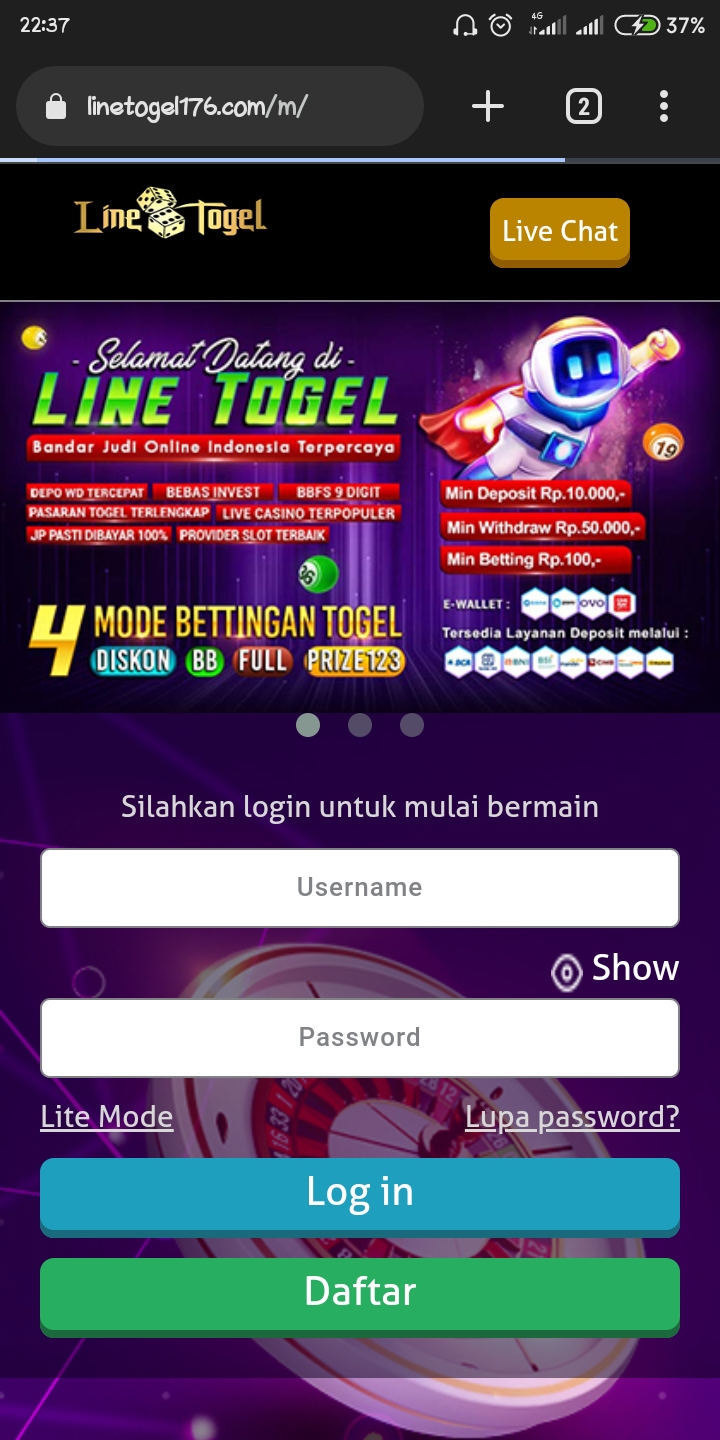Open the tab switcher showing 2 tabs
The image size is (720, 1440).
(584, 106)
